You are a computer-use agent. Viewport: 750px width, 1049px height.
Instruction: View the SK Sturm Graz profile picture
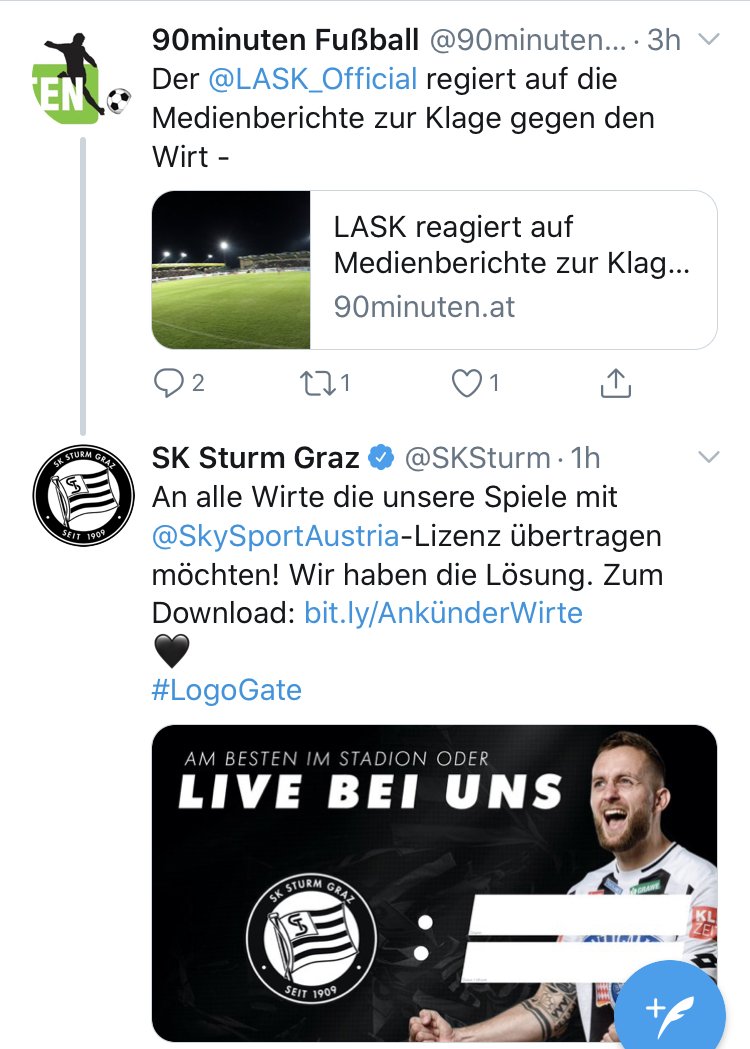[x=83, y=497]
